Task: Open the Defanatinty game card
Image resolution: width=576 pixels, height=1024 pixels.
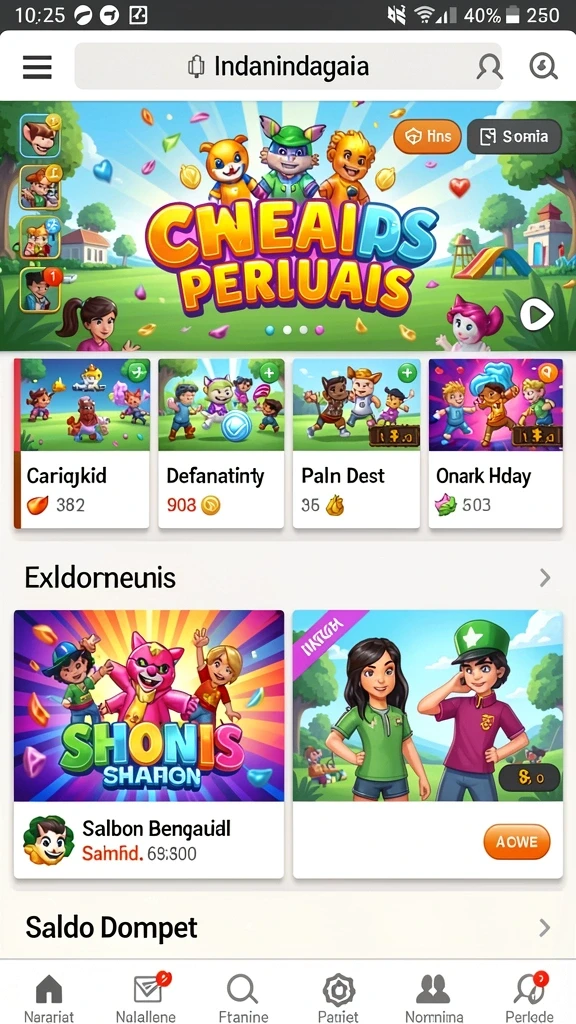Action: tap(221, 443)
